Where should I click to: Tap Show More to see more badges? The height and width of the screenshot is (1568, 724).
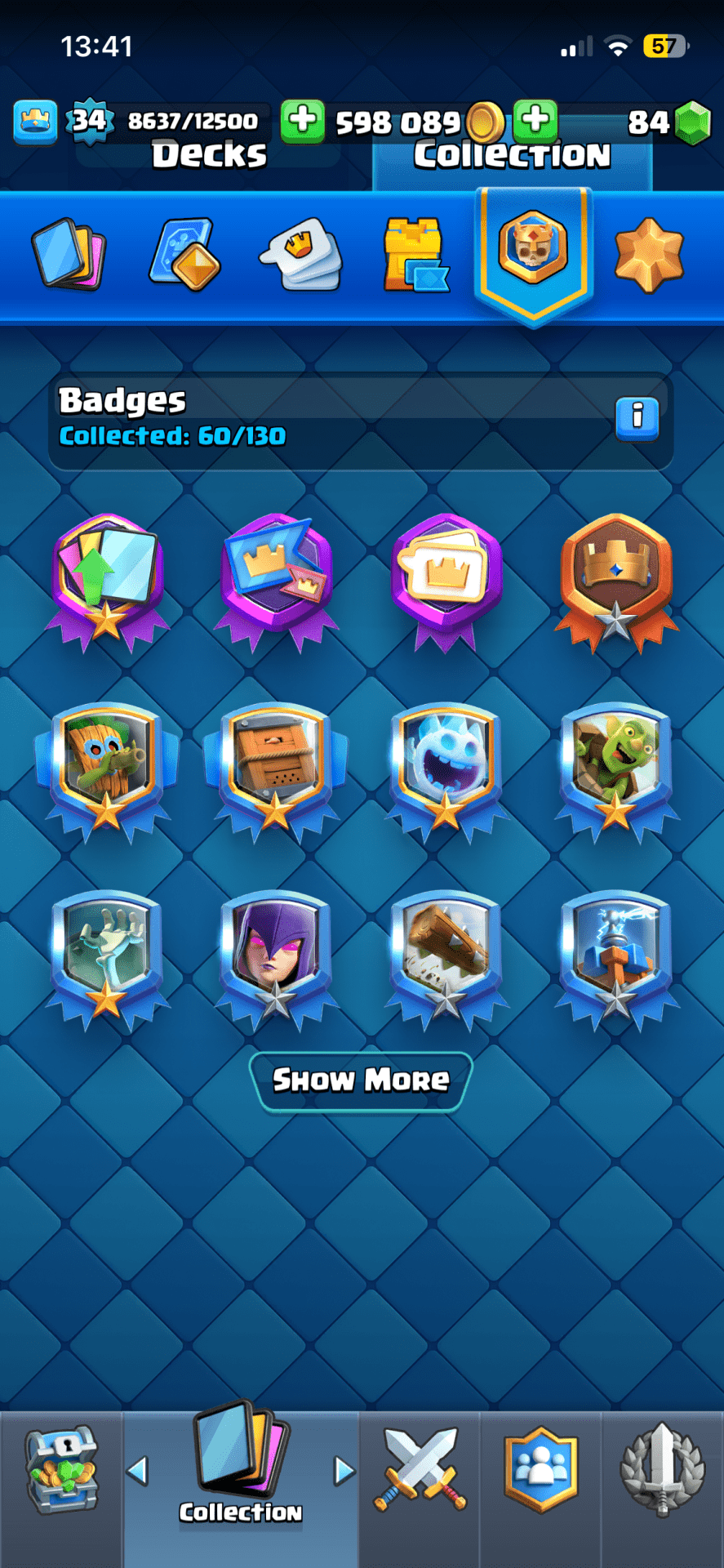tap(361, 1080)
